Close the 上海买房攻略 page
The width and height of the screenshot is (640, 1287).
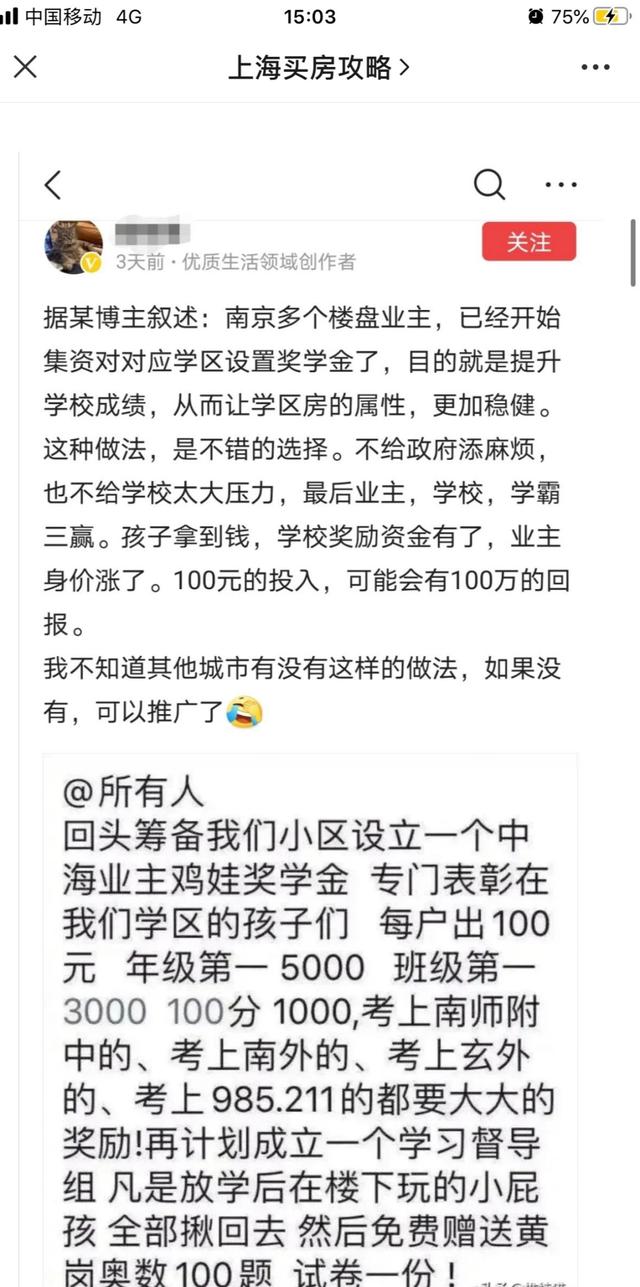click(25, 67)
